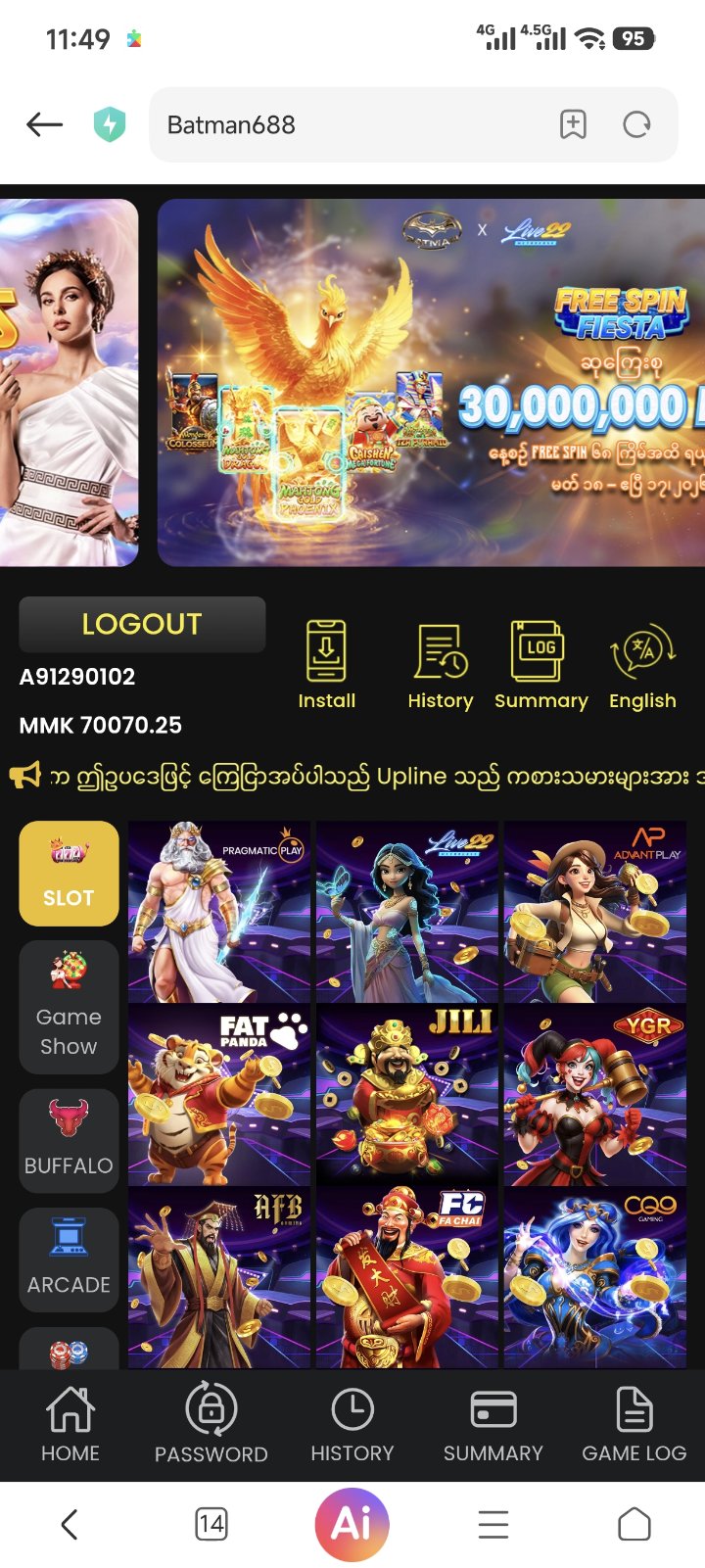Add this page to bookmarks

click(573, 124)
